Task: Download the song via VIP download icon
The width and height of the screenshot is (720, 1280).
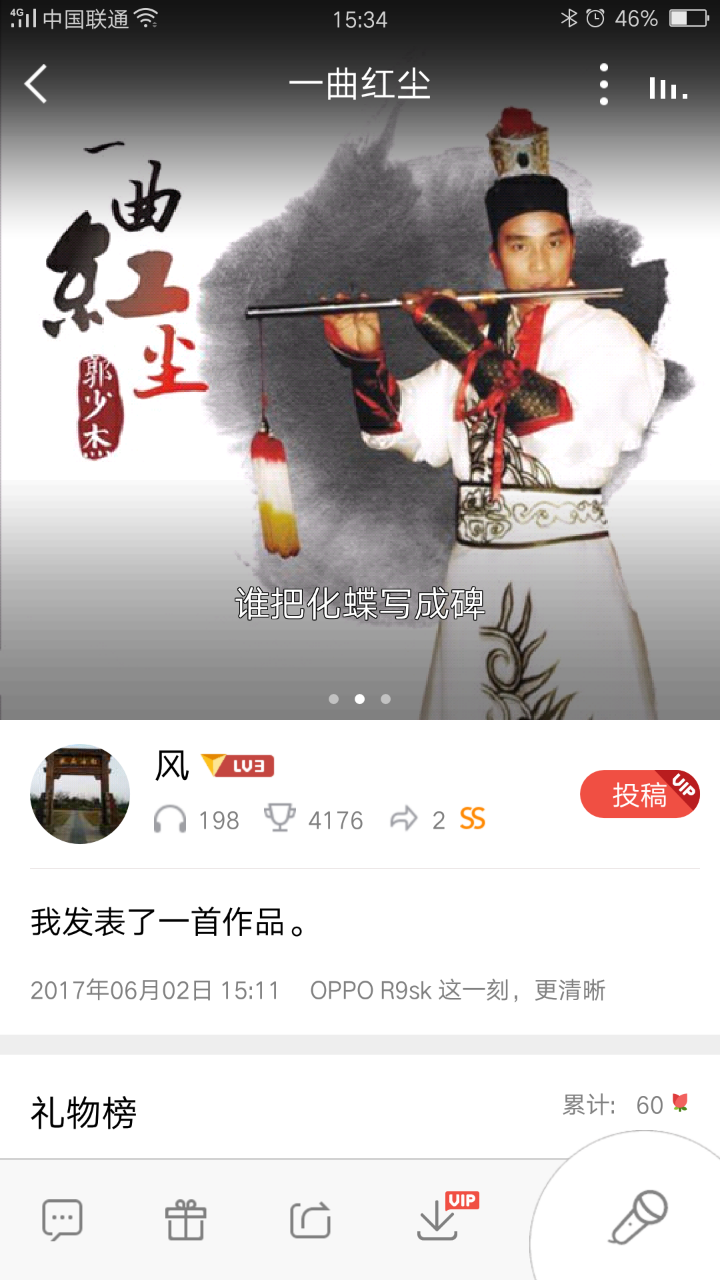Action: 438,1220
